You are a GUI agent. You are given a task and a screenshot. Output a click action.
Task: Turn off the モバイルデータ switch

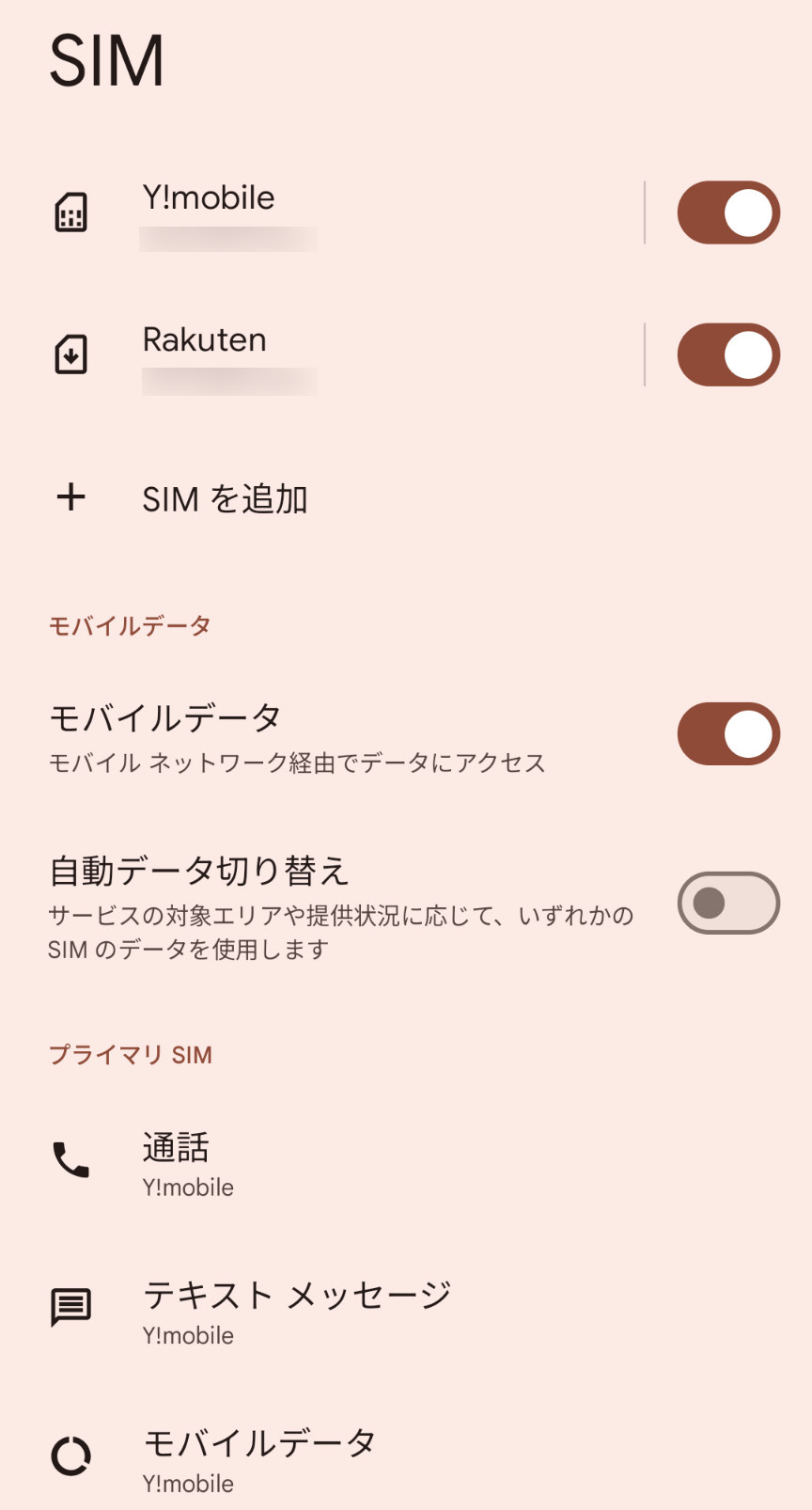(x=728, y=734)
